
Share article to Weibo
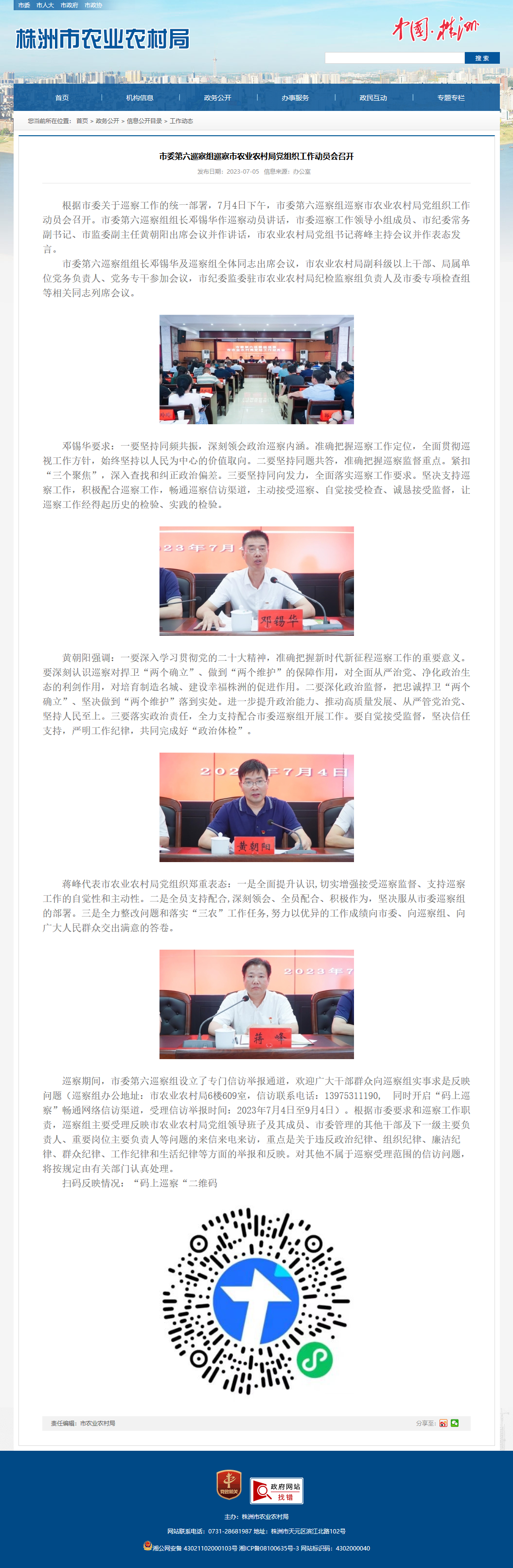point(443,1423)
